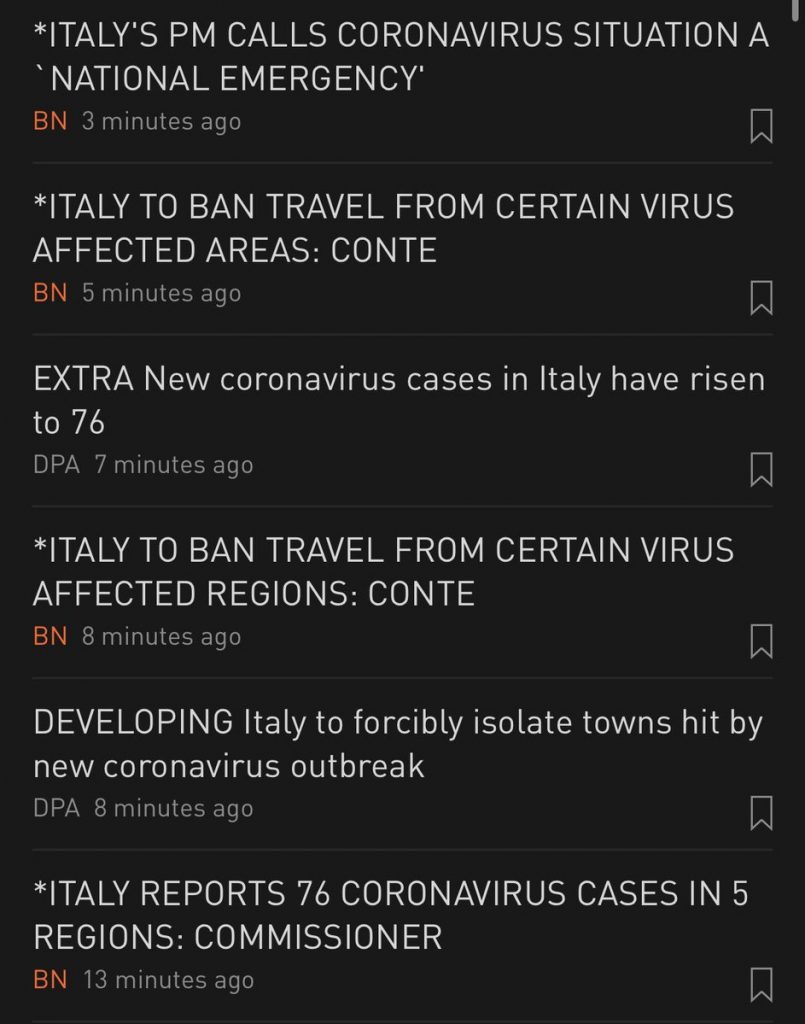805x1024 pixels.
Task: Open the 'Virus Affected Regions: Conte' headline
Action: (x=383, y=572)
